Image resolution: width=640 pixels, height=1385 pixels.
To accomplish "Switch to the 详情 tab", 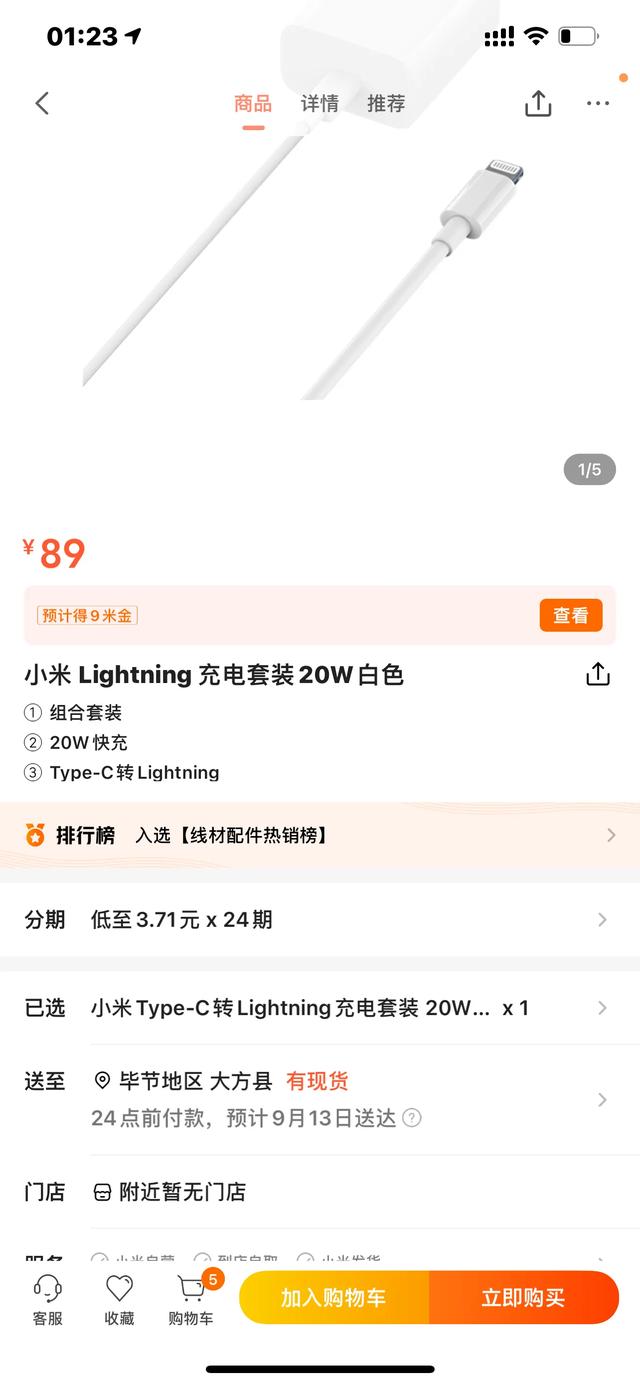I will coord(320,103).
